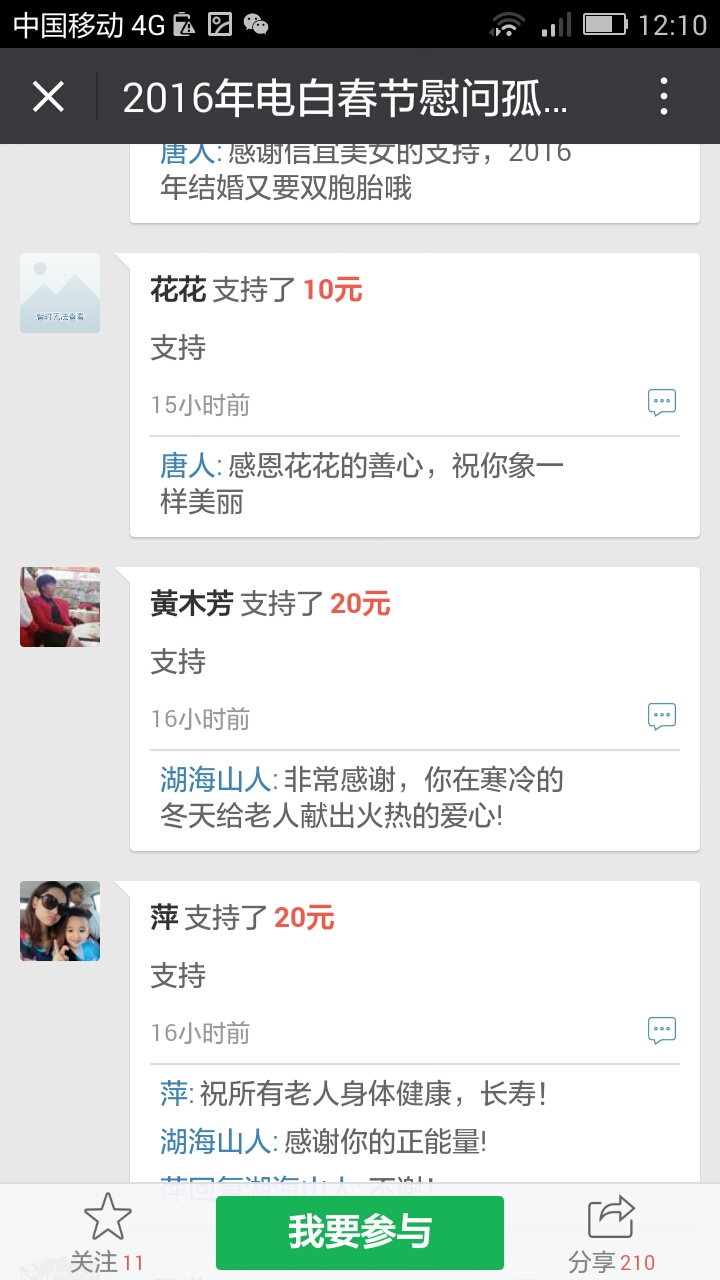This screenshot has width=720, height=1280.
Task: Open 湖海山人's profile from the reply to 黄木芳
Action: tap(214, 779)
